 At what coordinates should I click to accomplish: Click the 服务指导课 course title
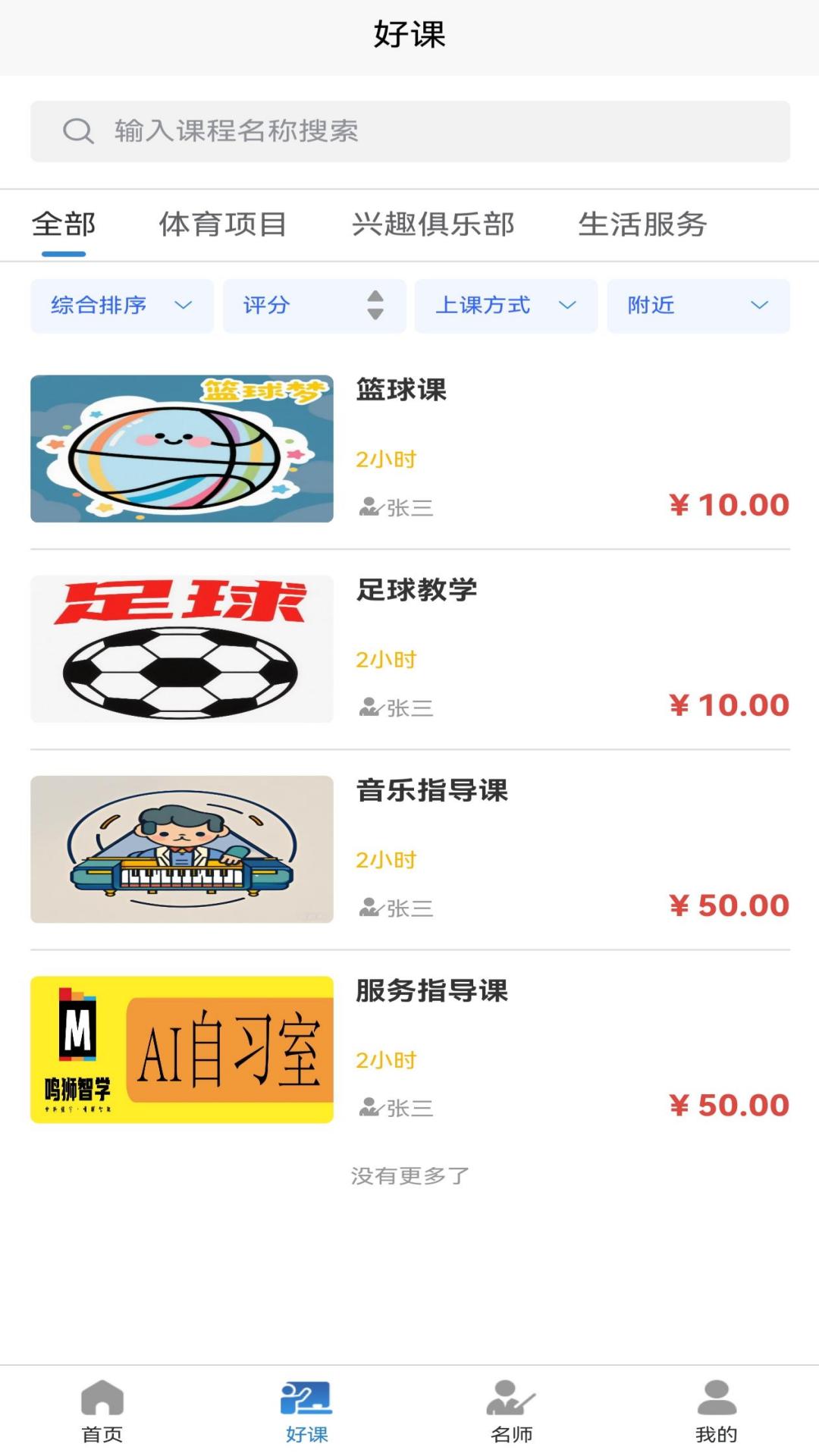click(432, 991)
